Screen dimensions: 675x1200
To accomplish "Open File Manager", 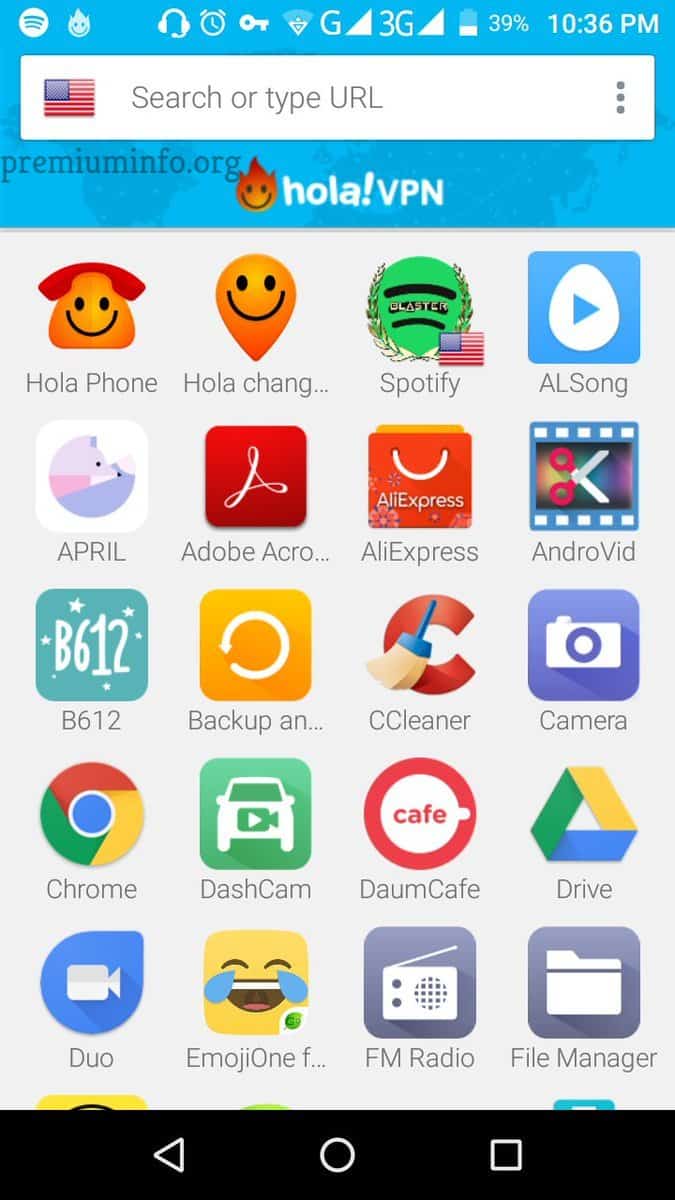I will coord(583,982).
